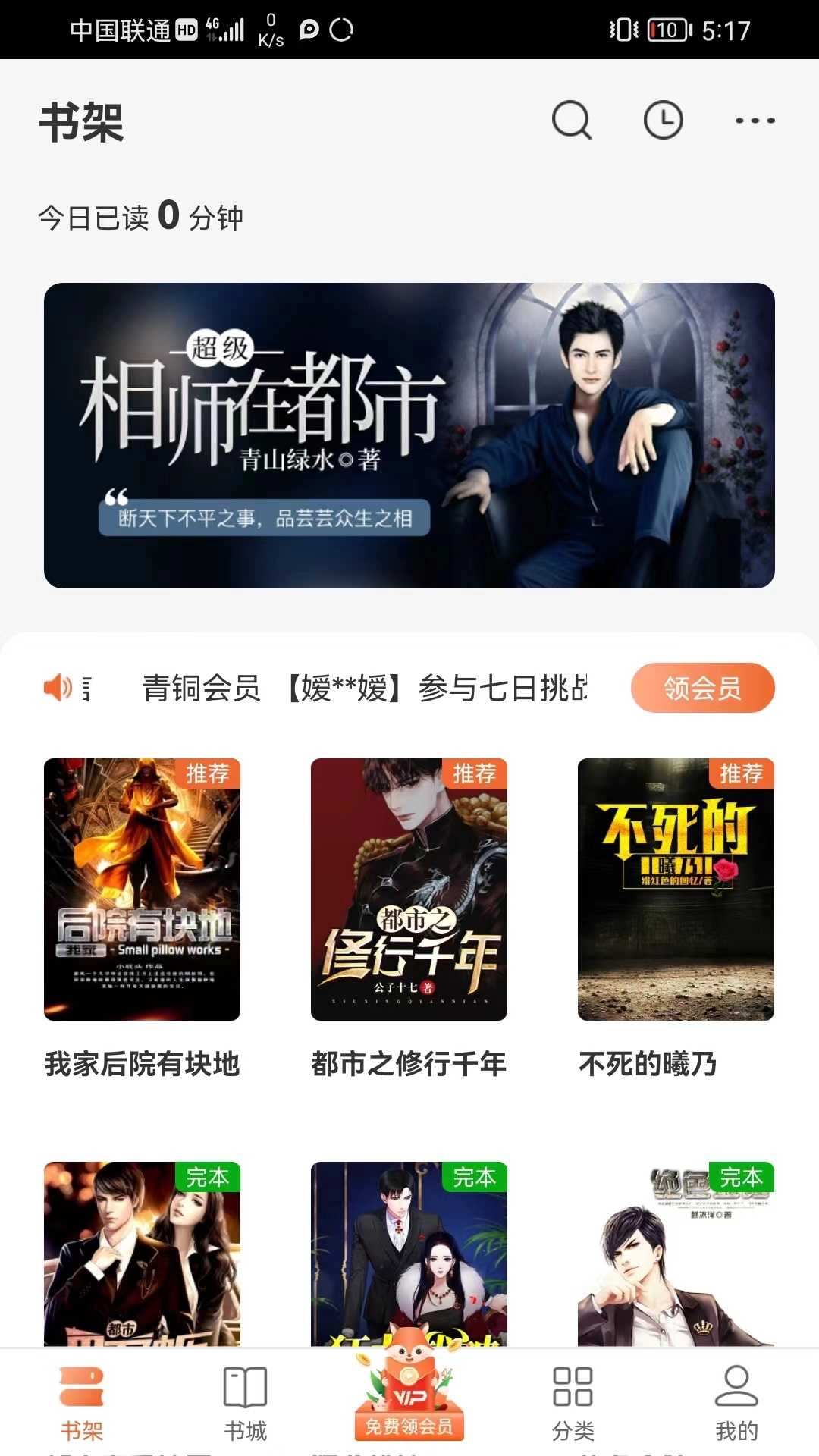819x1456 pixels.
Task: Tap today's reading time 0 分钟 display
Action: (x=140, y=218)
